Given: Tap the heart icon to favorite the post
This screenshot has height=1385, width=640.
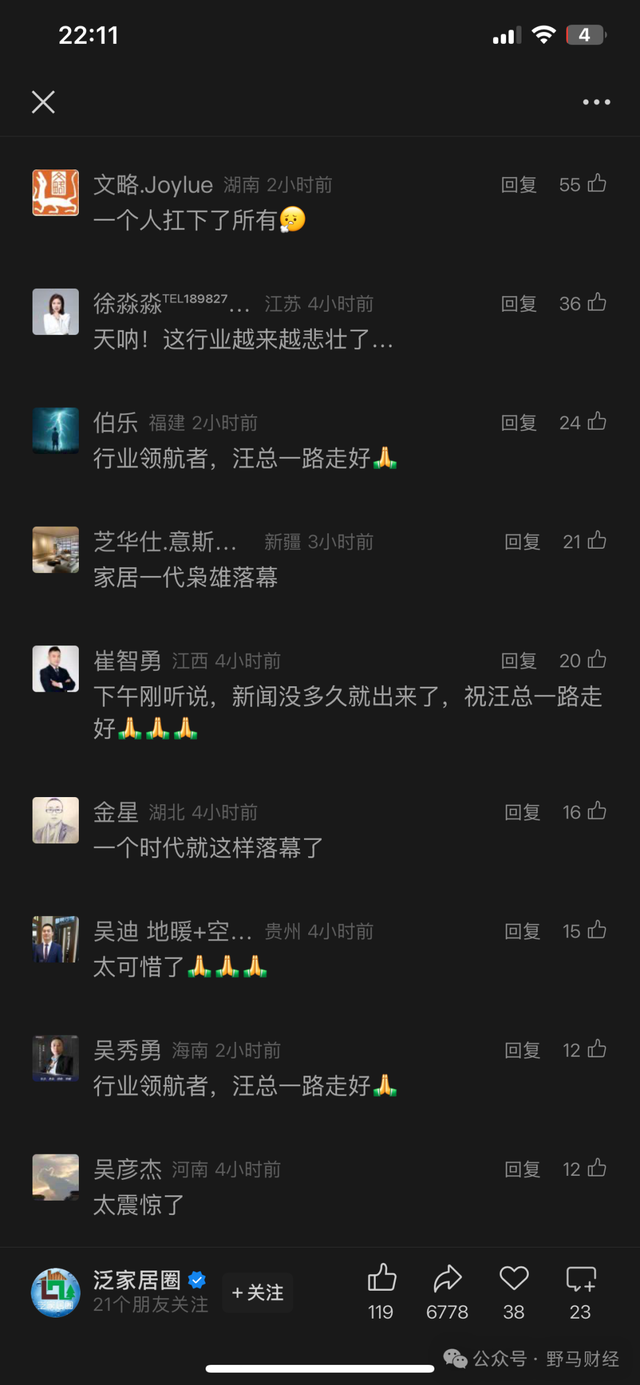Looking at the screenshot, I should [x=513, y=1279].
